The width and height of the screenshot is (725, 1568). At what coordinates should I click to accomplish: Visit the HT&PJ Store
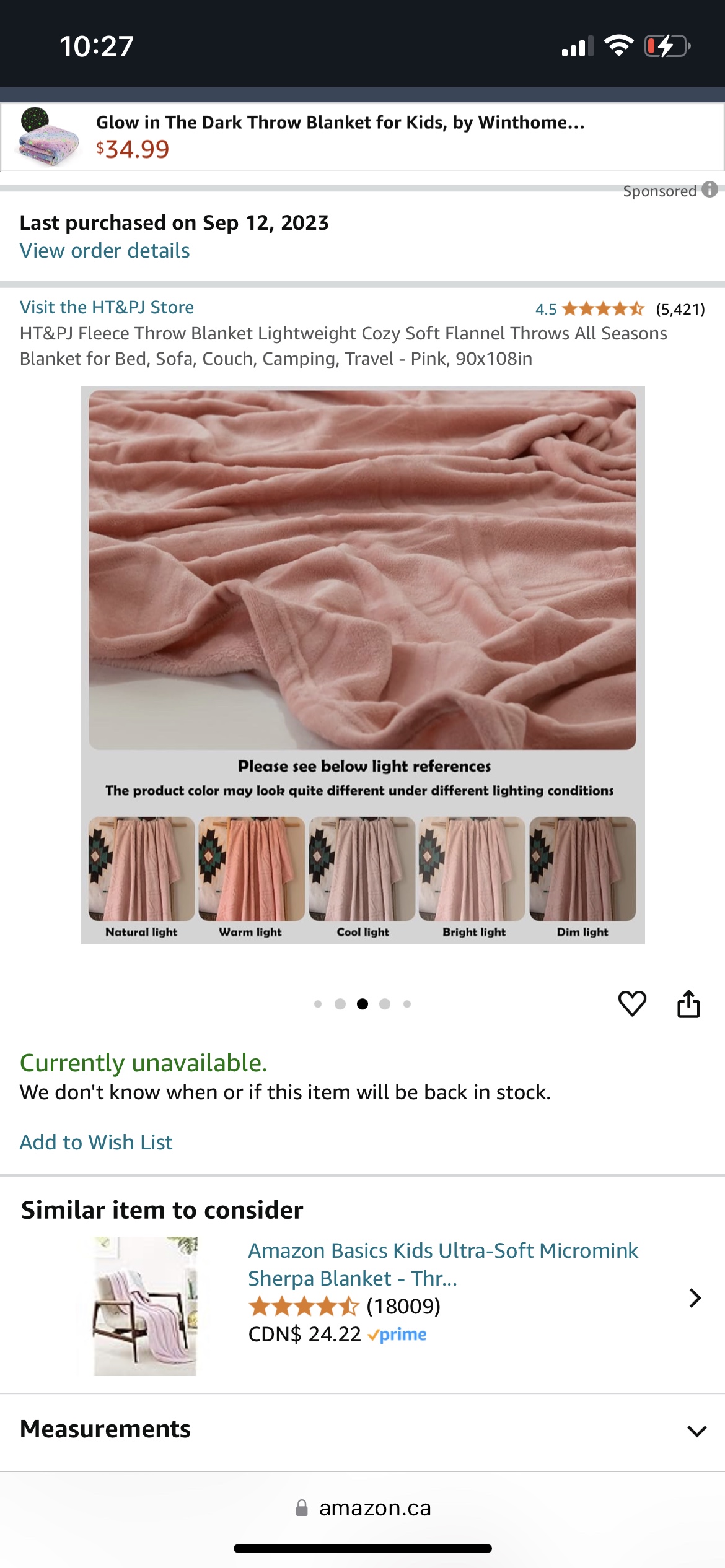(107, 307)
